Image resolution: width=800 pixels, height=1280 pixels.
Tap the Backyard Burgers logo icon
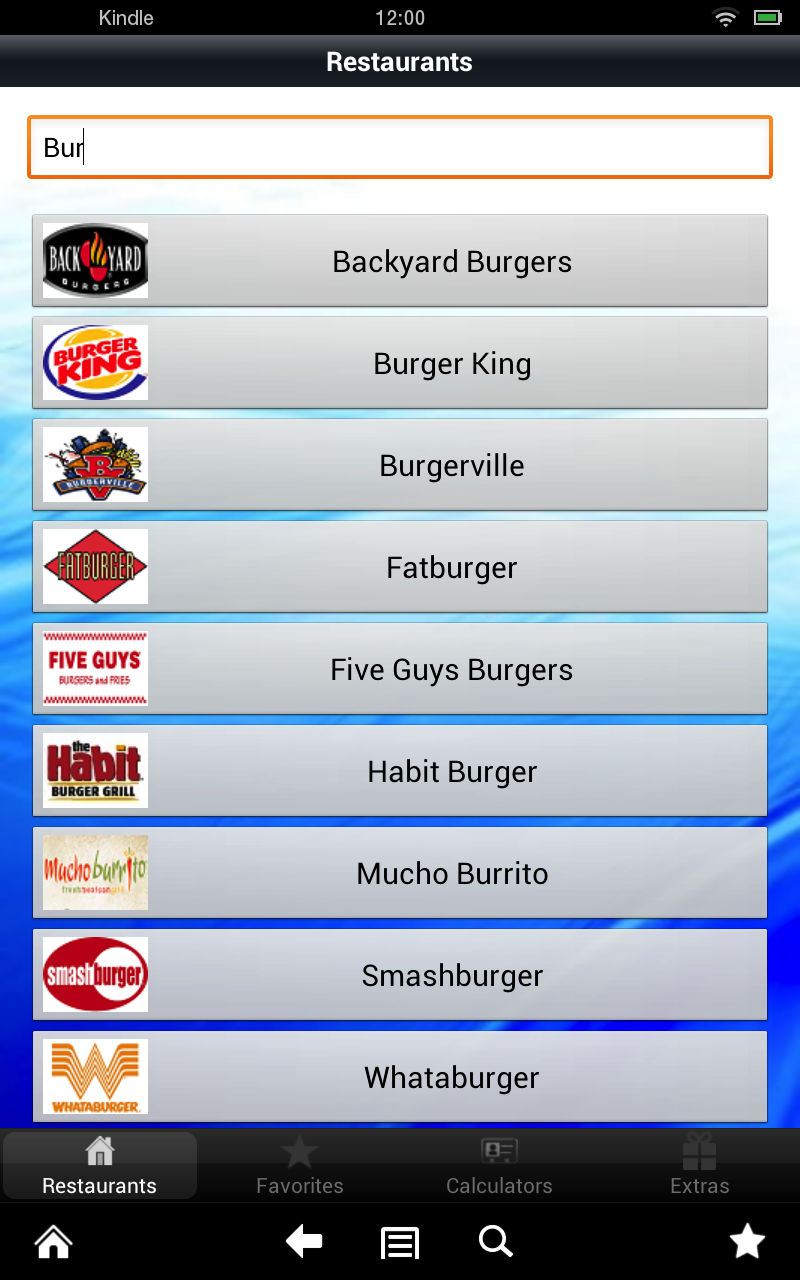click(94, 260)
